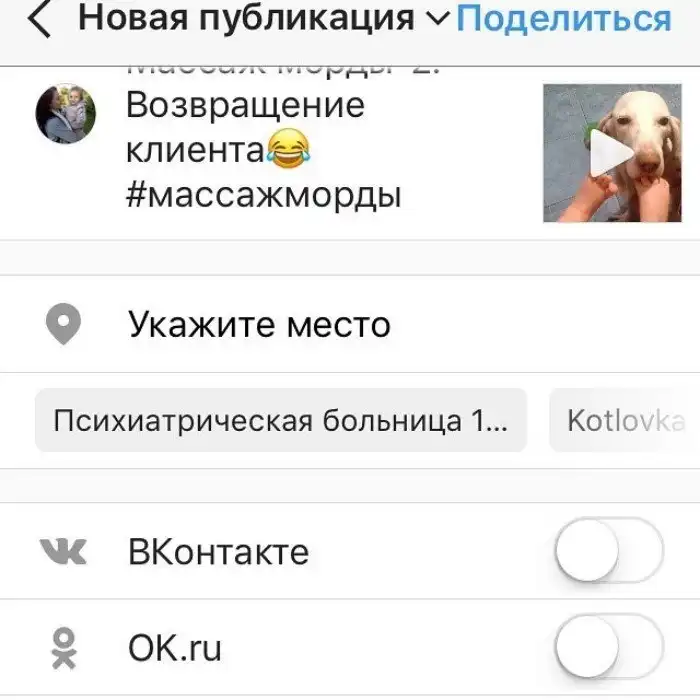Choose the Kotlovka location chip
This screenshot has height=700, width=700.
624,420
